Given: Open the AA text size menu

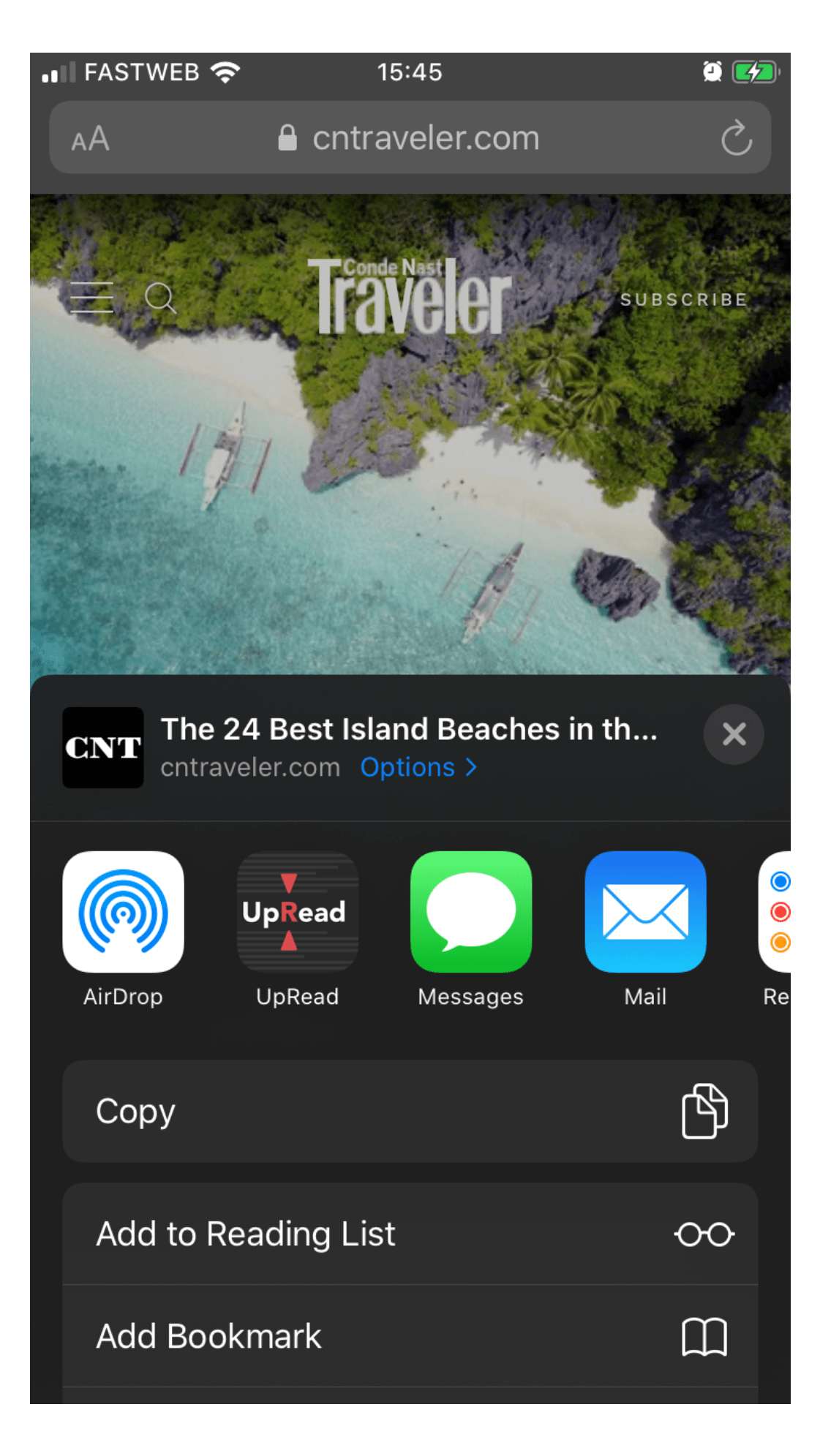Looking at the screenshot, I should pyautogui.click(x=91, y=139).
